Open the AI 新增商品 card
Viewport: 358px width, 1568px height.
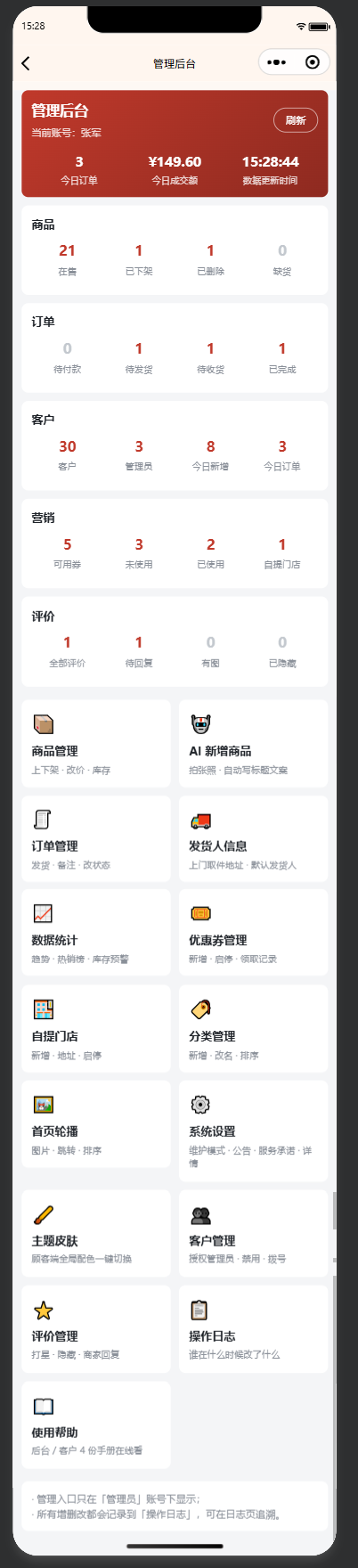coord(254,744)
